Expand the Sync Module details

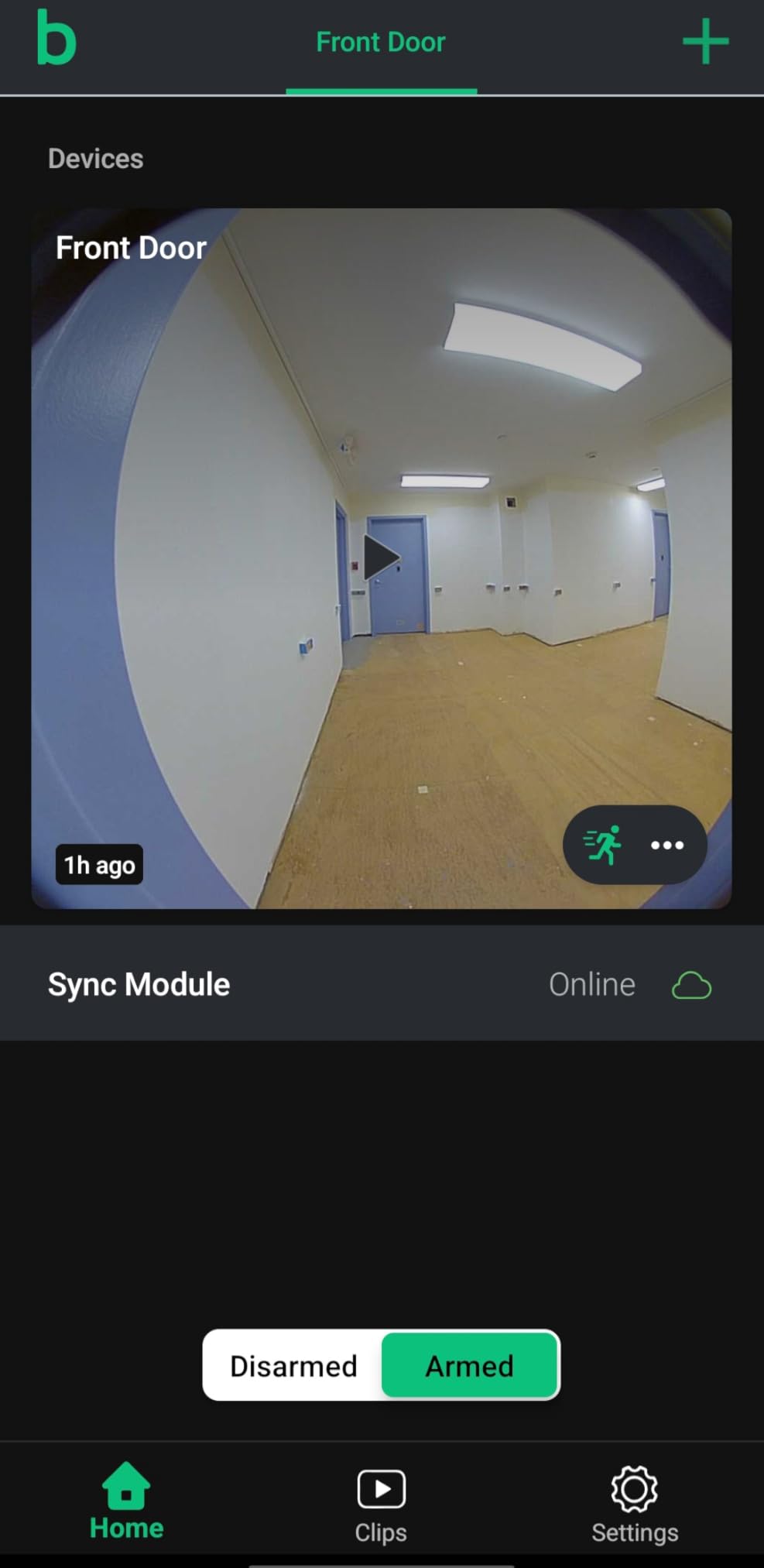(x=382, y=984)
